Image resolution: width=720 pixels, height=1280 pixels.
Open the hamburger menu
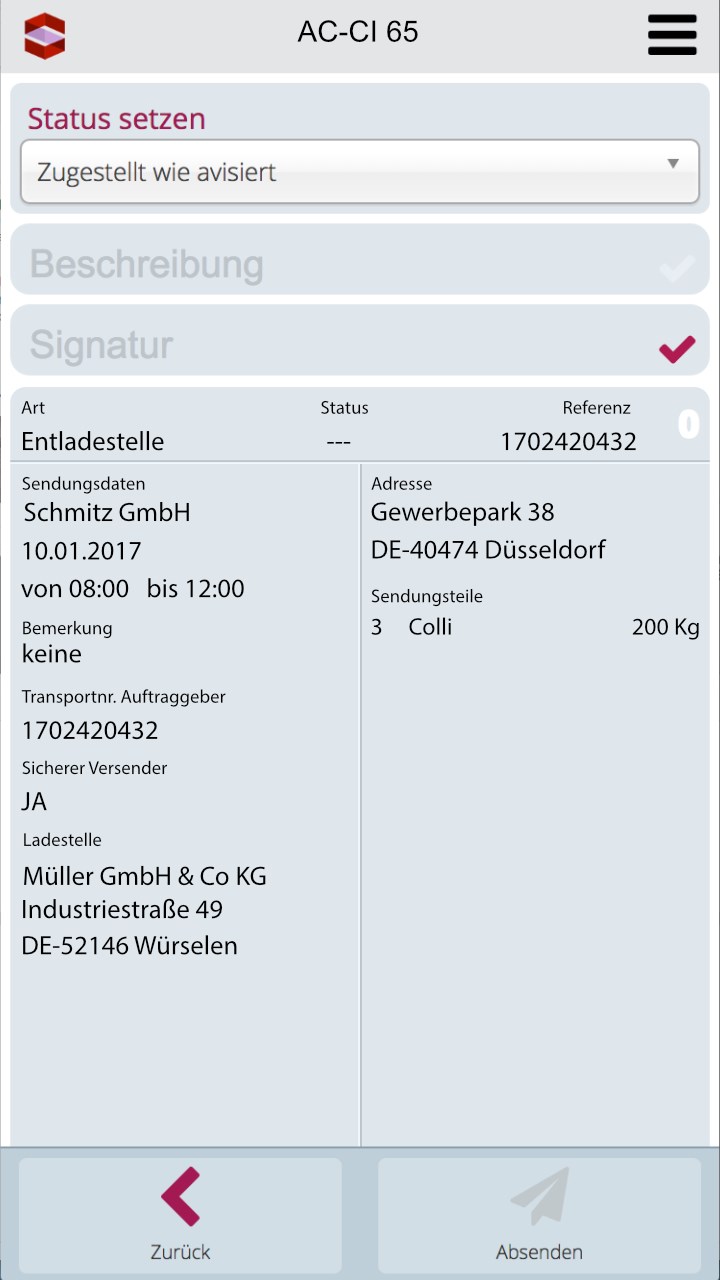(x=672, y=35)
